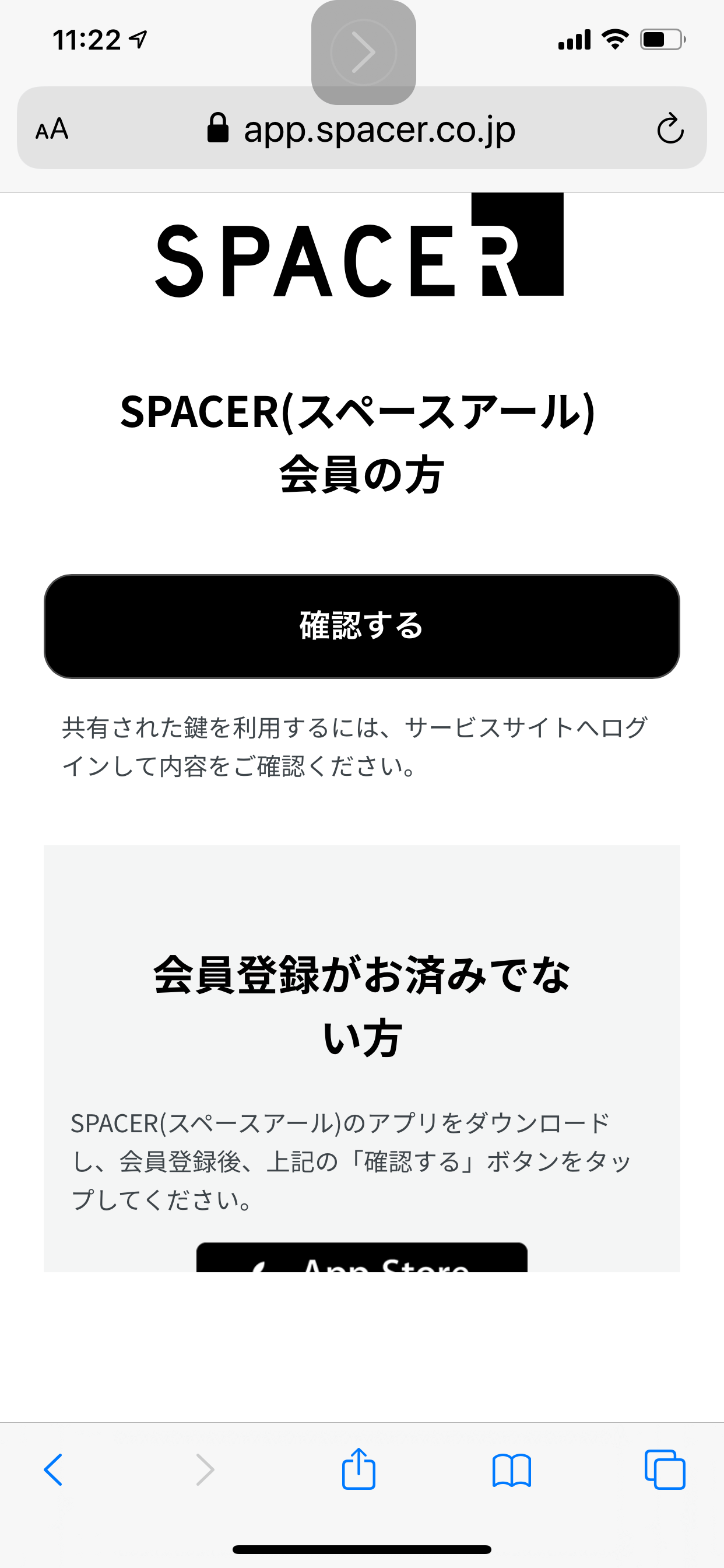724x1568 pixels.
Task: Open the share sheet
Action: [x=359, y=1468]
